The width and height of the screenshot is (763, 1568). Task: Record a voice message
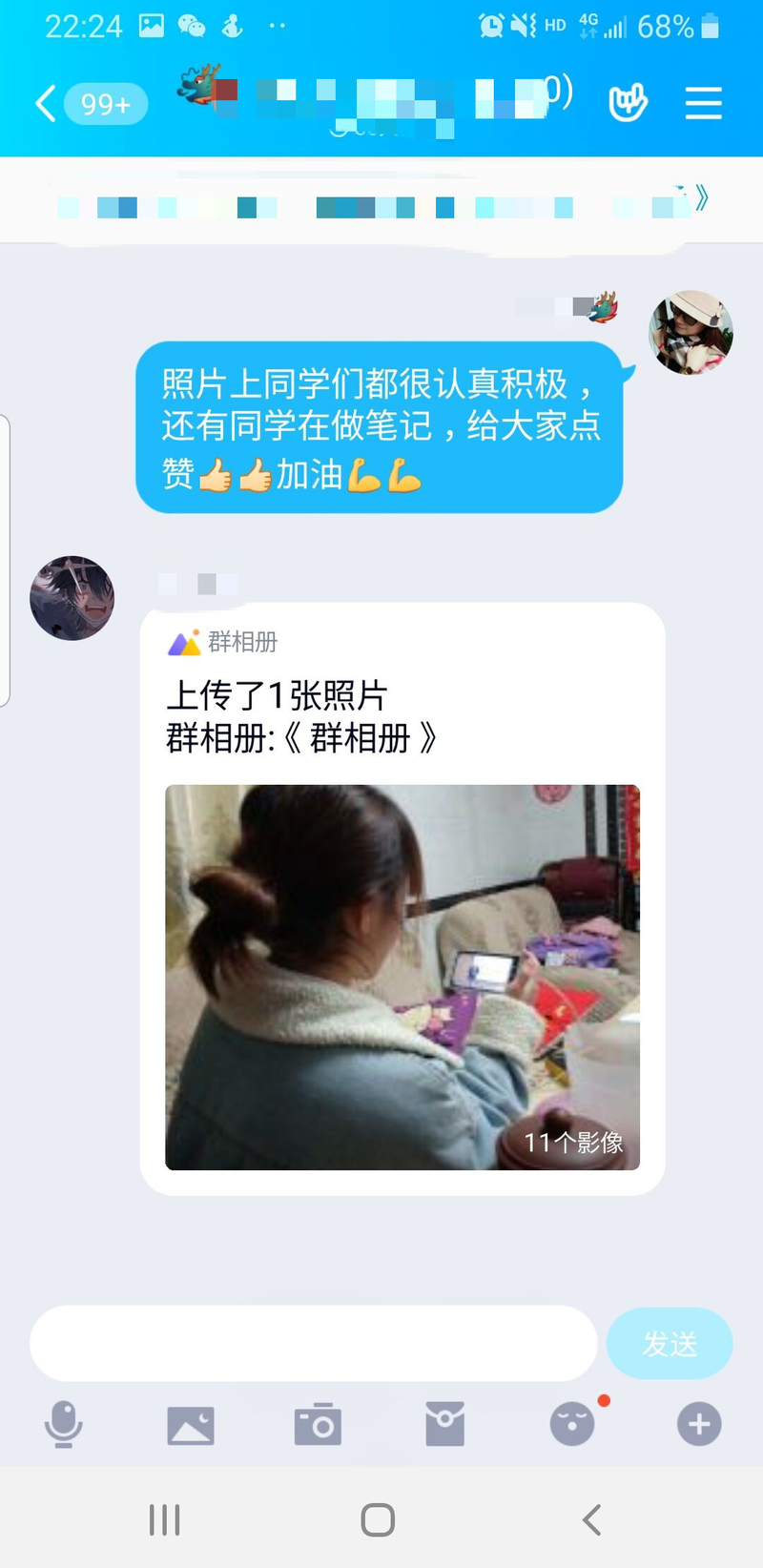(x=64, y=1425)
